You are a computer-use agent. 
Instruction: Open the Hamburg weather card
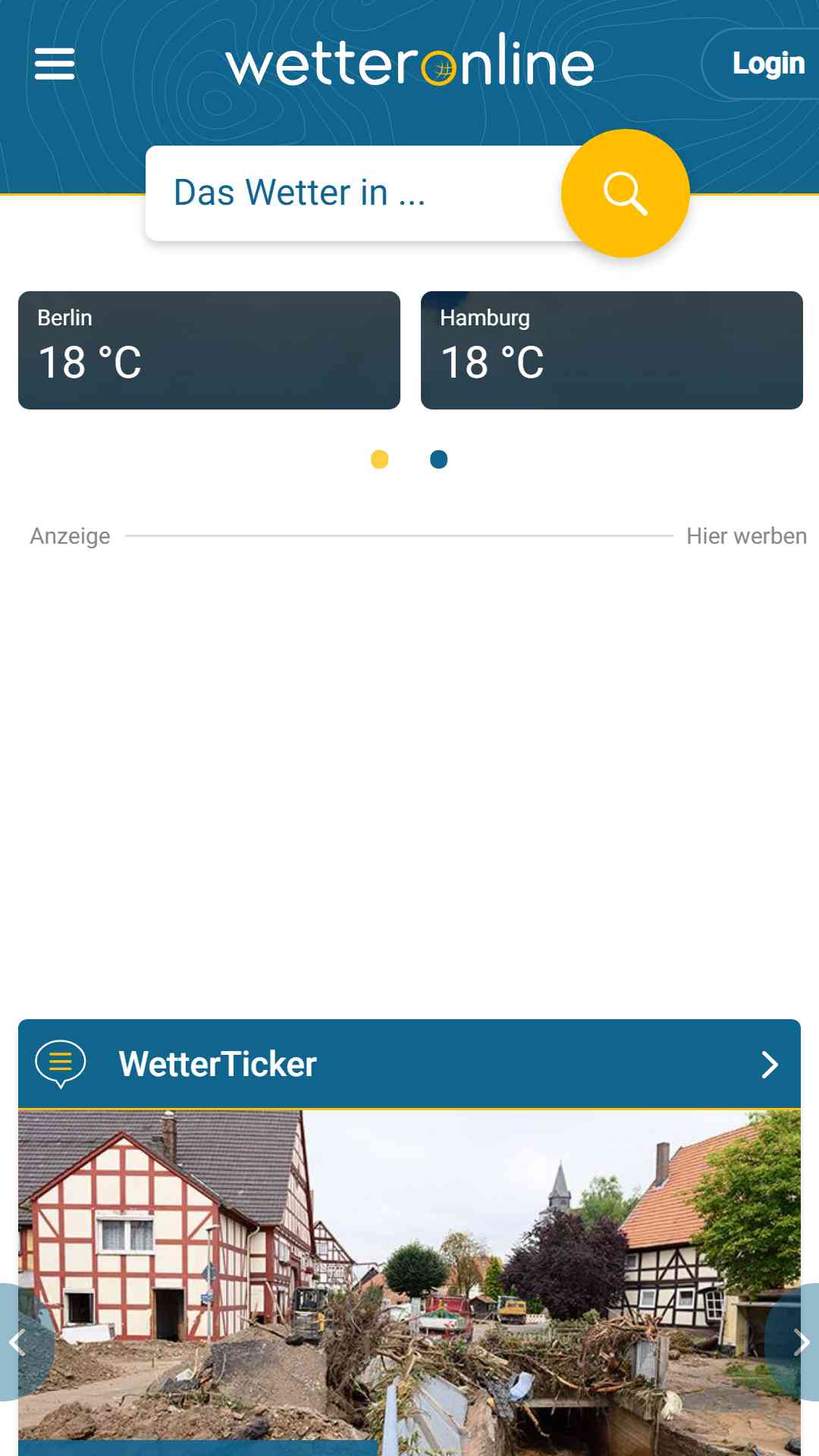tap(612, 350)
